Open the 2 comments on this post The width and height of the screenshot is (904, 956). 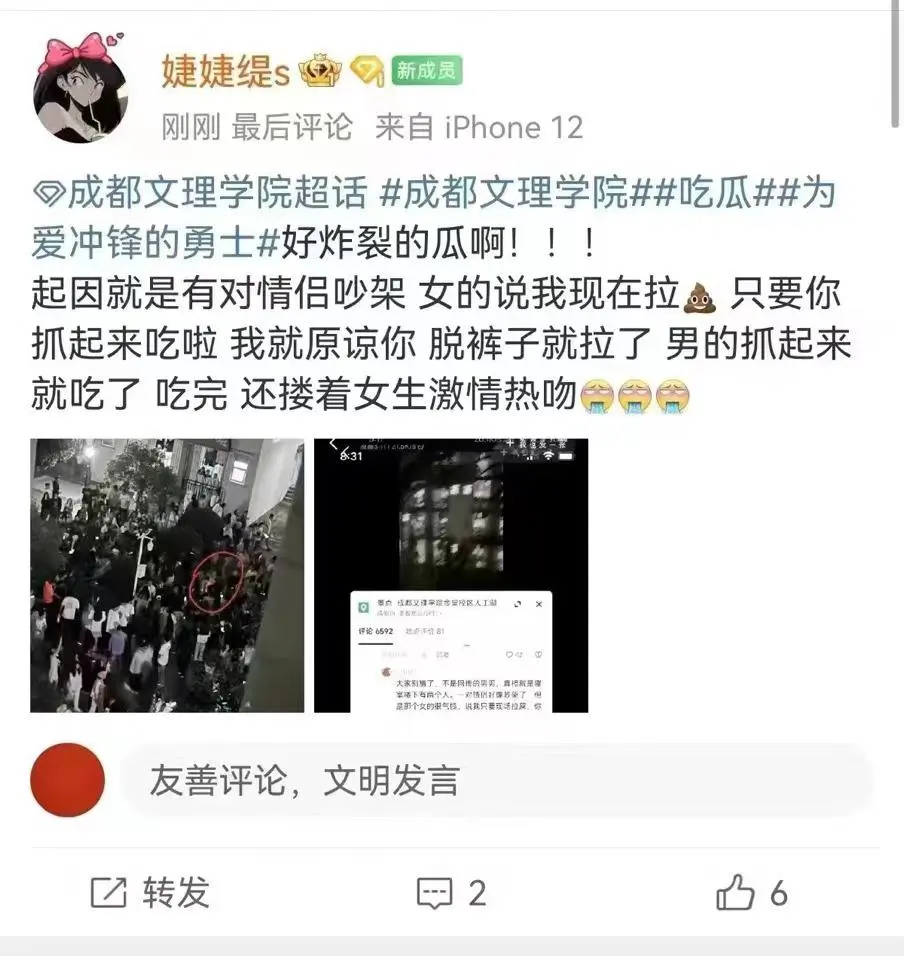(x=452, y=892)
